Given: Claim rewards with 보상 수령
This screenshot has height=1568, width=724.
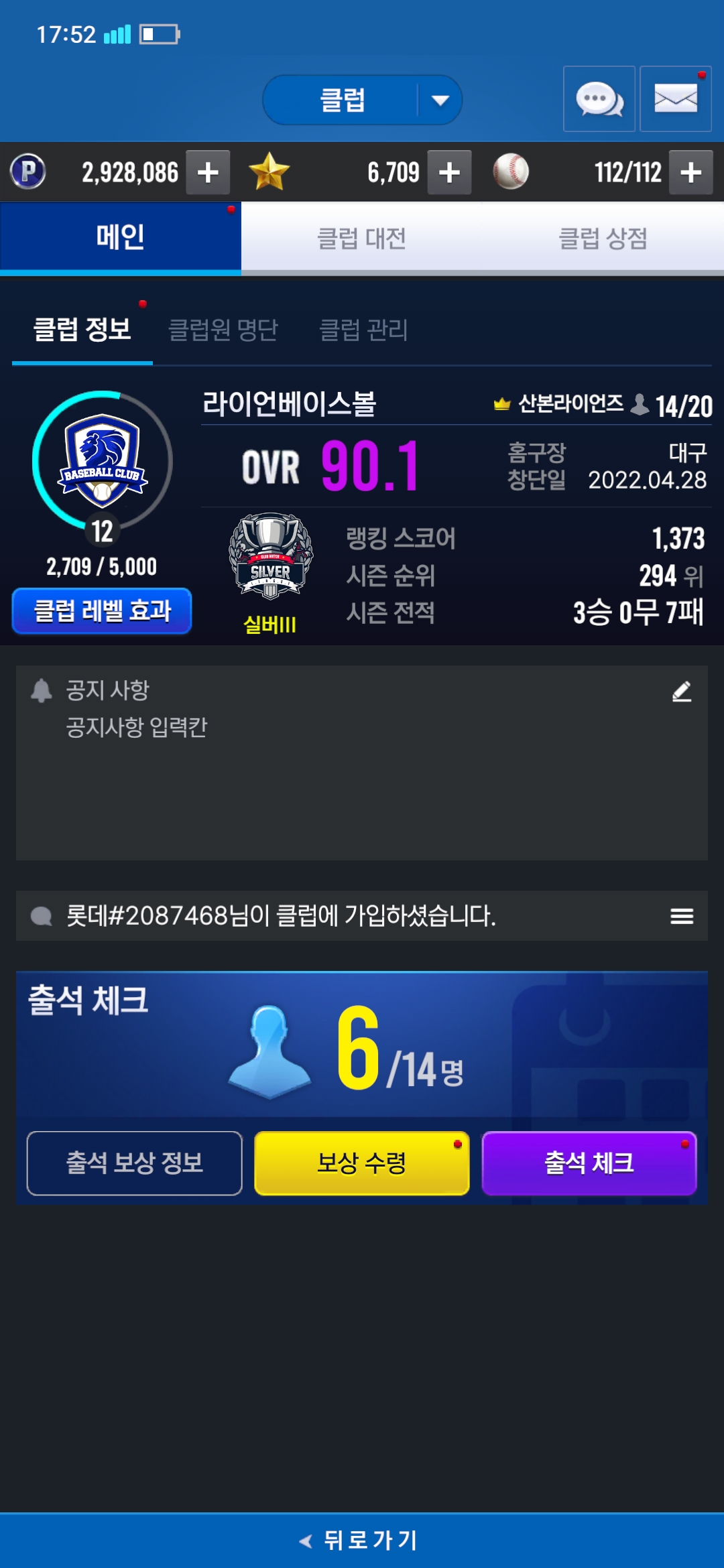Looking at the screenshot, I should point(362,1163).
